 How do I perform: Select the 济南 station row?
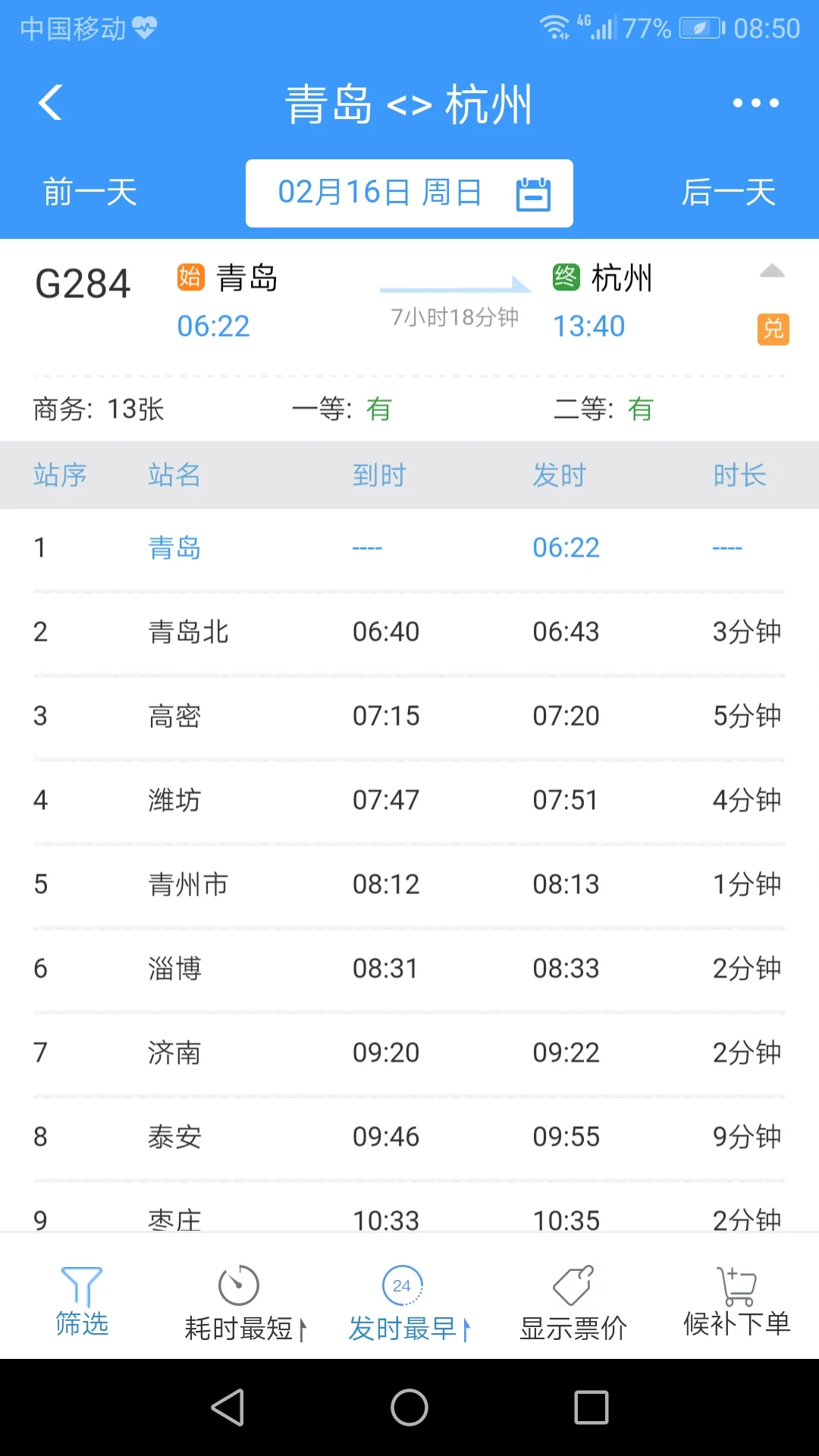409,1053
